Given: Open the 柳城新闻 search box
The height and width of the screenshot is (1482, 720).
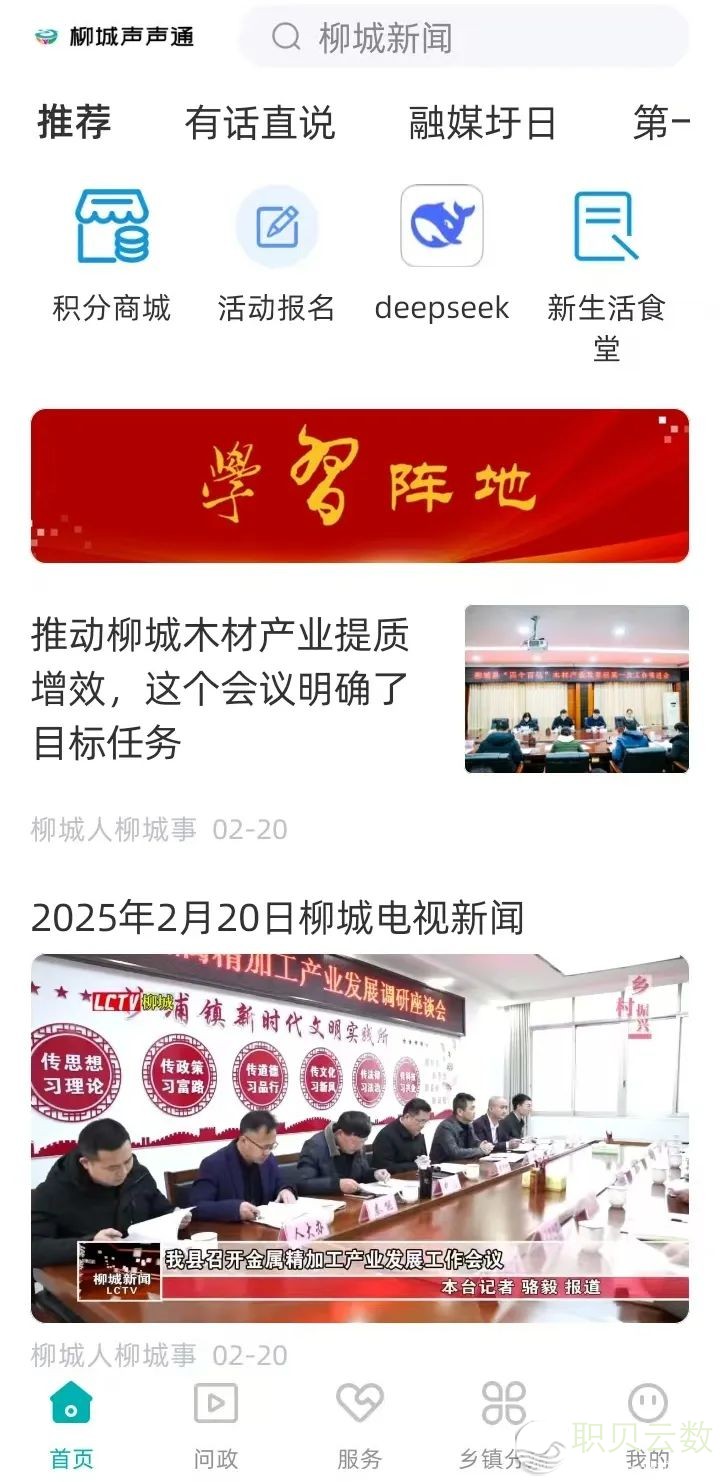Looking at the screenshot, I should tap(463, 38).
